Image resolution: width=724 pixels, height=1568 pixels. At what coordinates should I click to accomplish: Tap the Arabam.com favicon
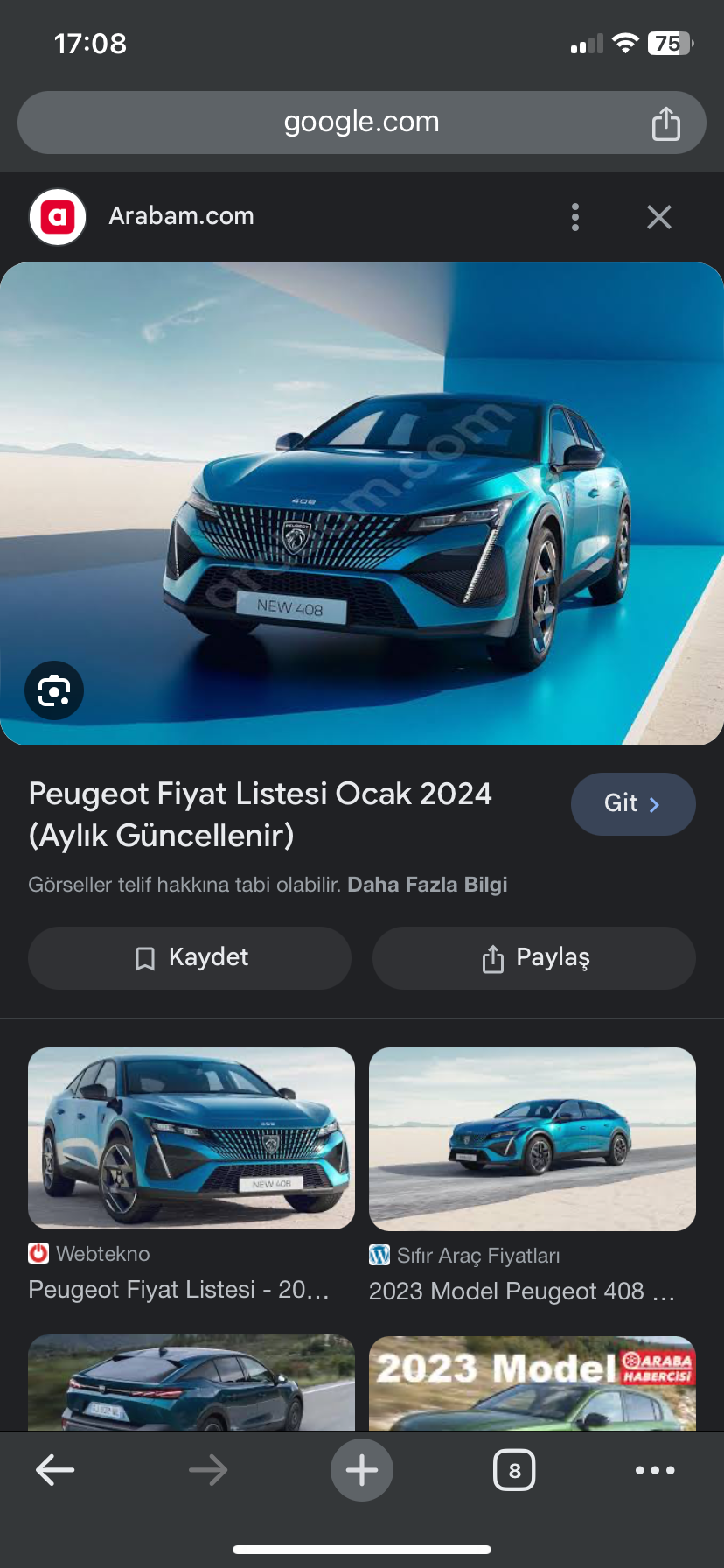coord(57,216)
